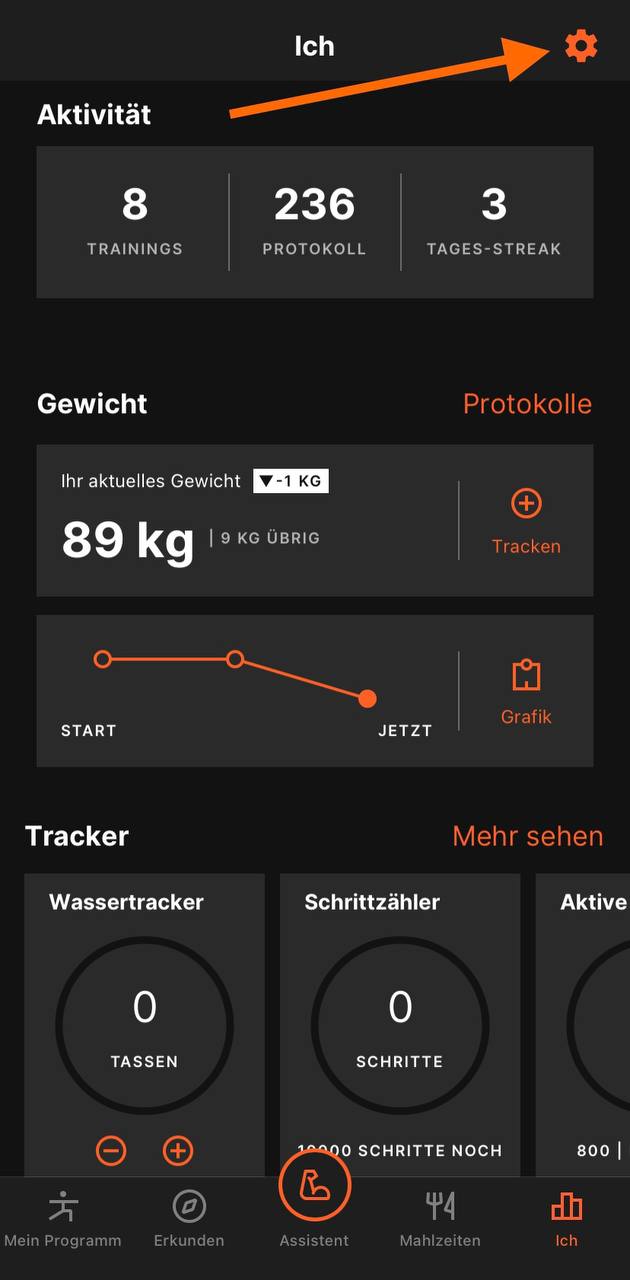Switch to the Mein Programm tab
630x1280 pixels.
point(63,1220)
